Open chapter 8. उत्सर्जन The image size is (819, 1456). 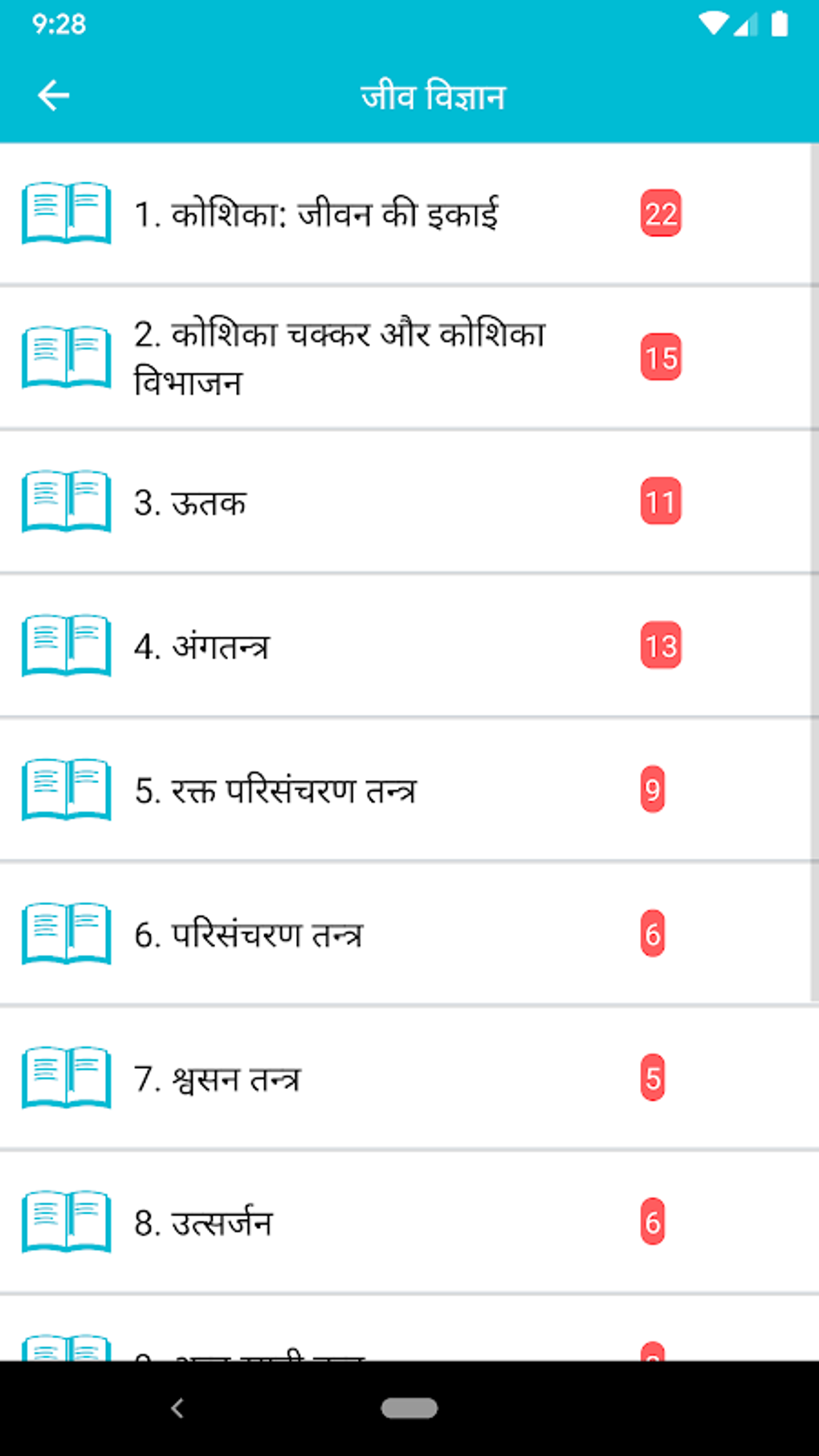(204, 1223)
